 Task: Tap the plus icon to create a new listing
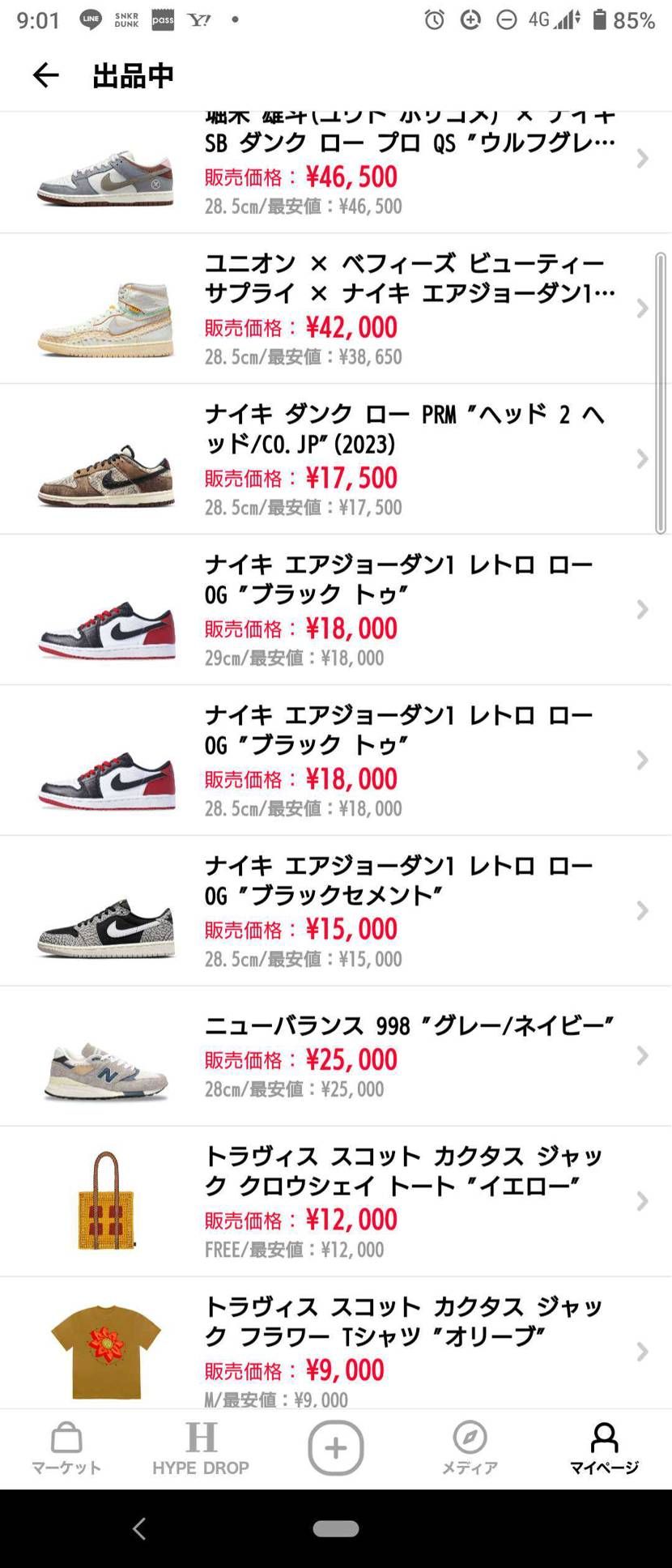[335, 1448]
